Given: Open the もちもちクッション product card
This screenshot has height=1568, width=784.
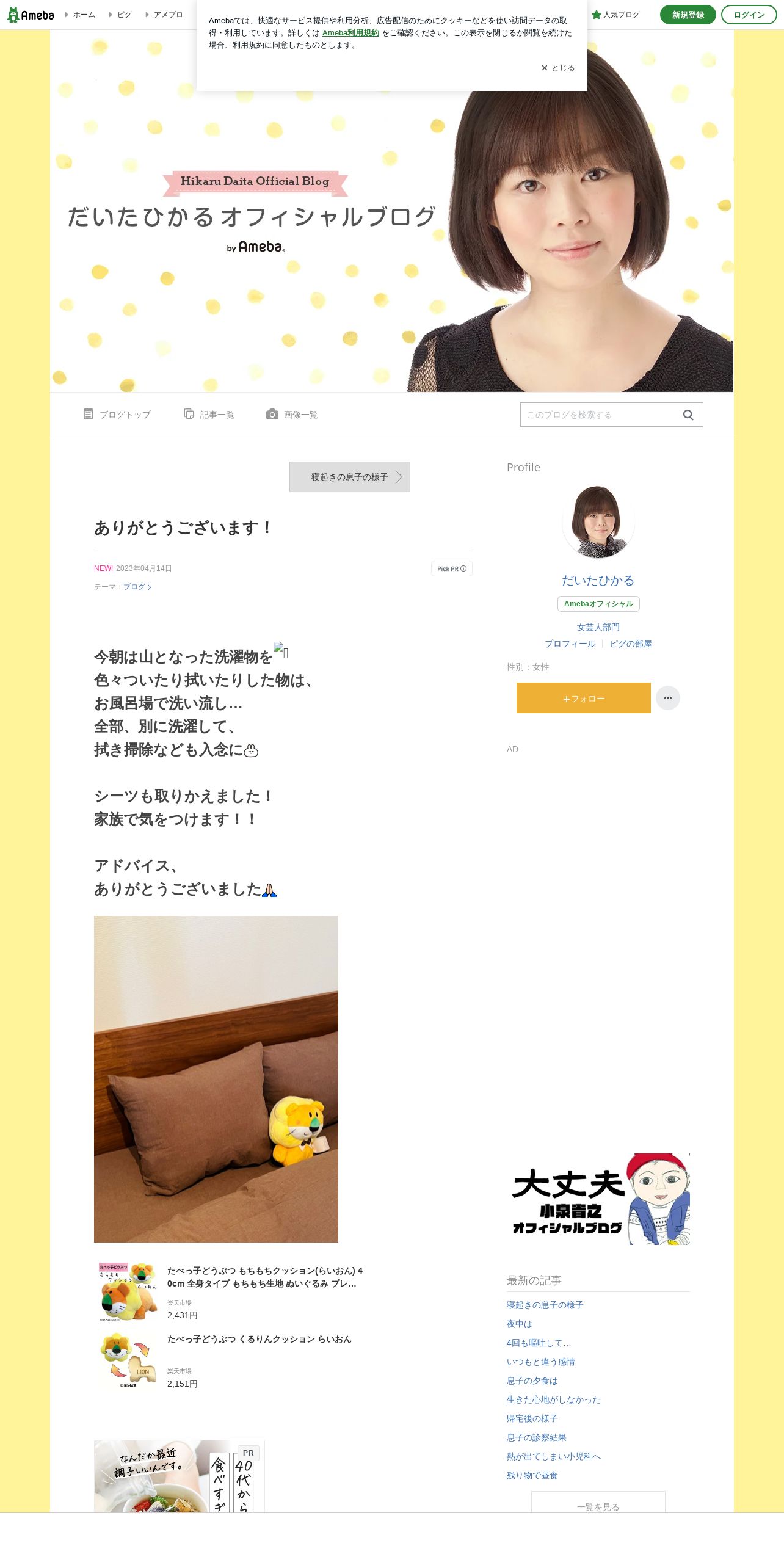Looking at the screenshot, I should click(x=232, y=1291).
